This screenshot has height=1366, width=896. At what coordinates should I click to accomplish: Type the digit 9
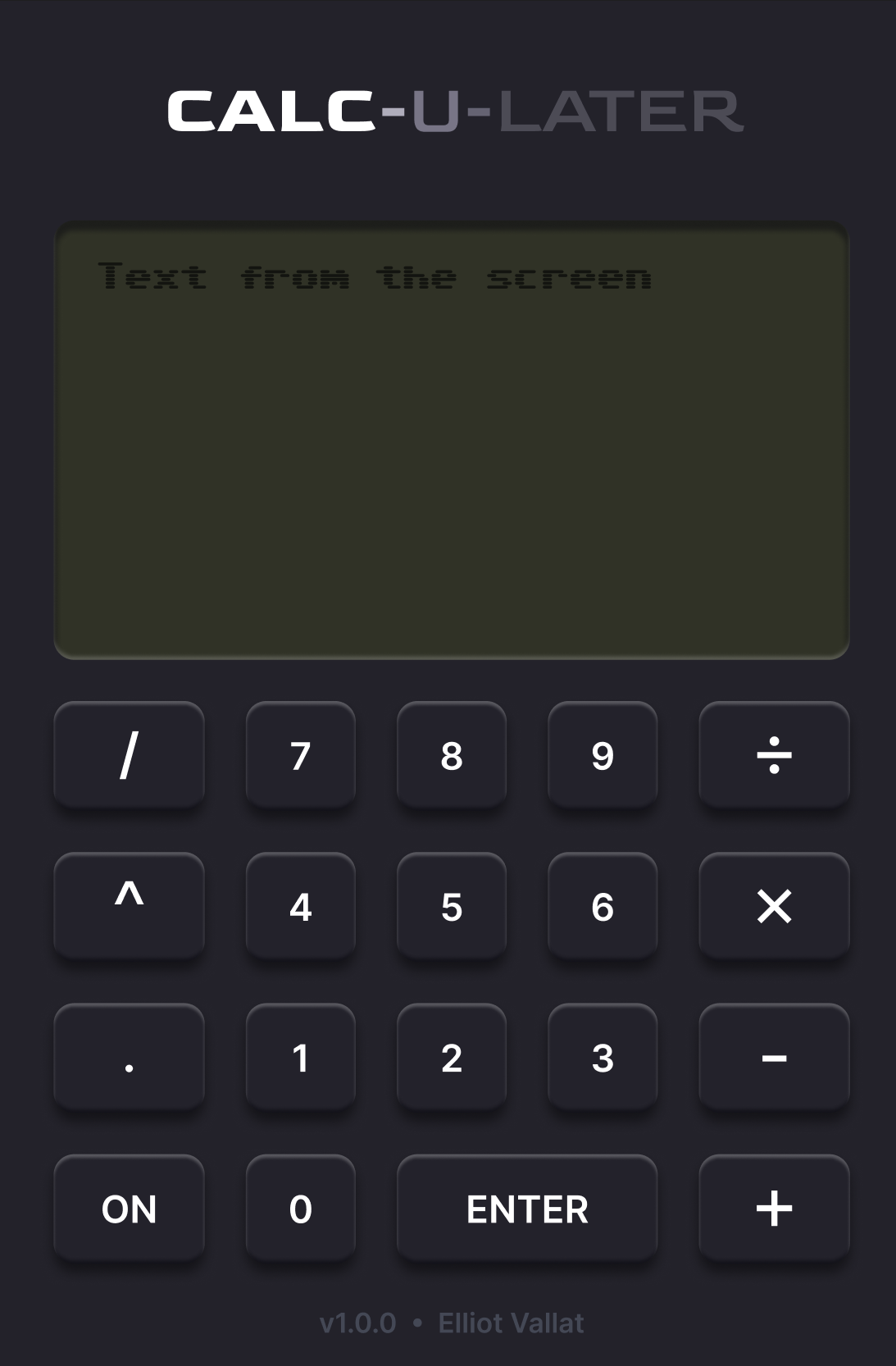click(x=603, y=755)
